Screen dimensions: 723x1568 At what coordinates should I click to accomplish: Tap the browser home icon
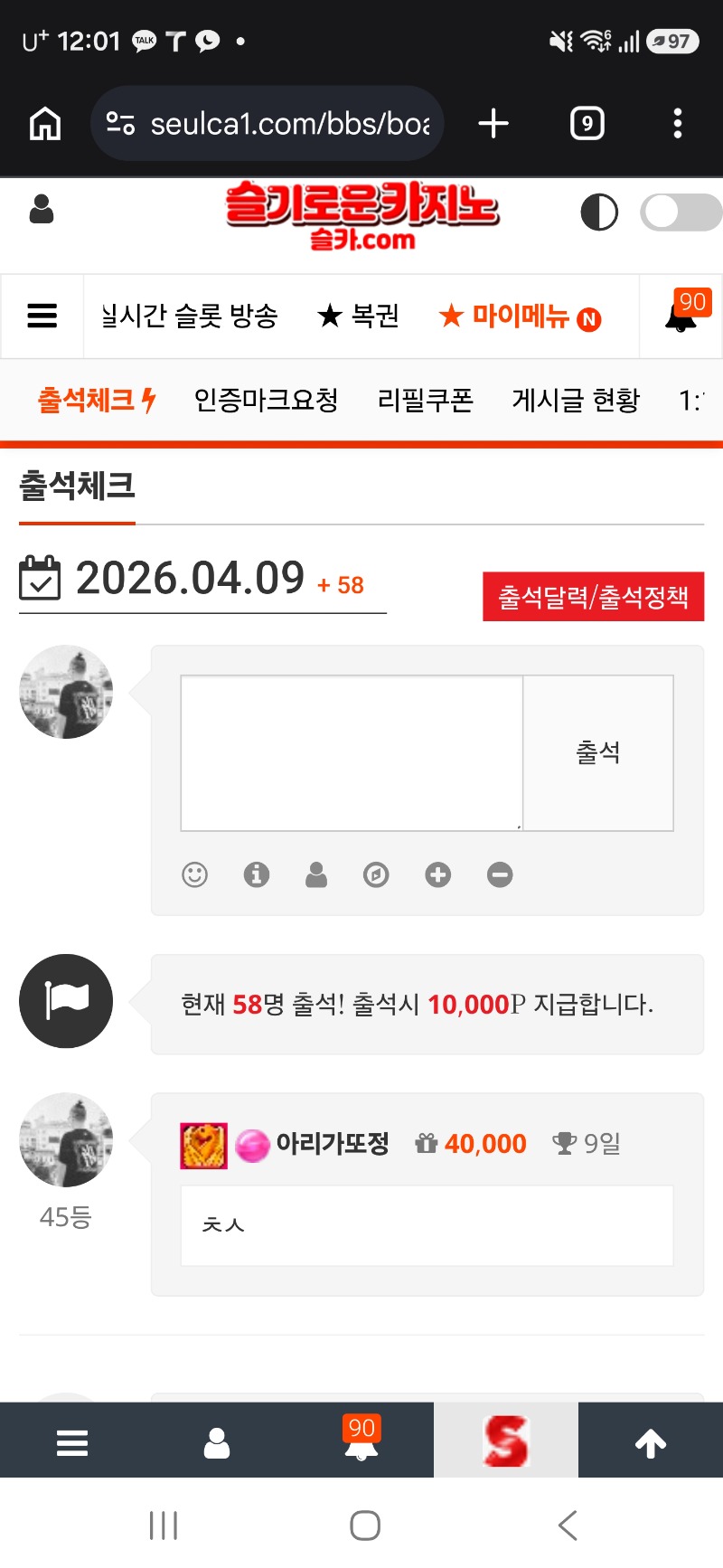(45, 123)
